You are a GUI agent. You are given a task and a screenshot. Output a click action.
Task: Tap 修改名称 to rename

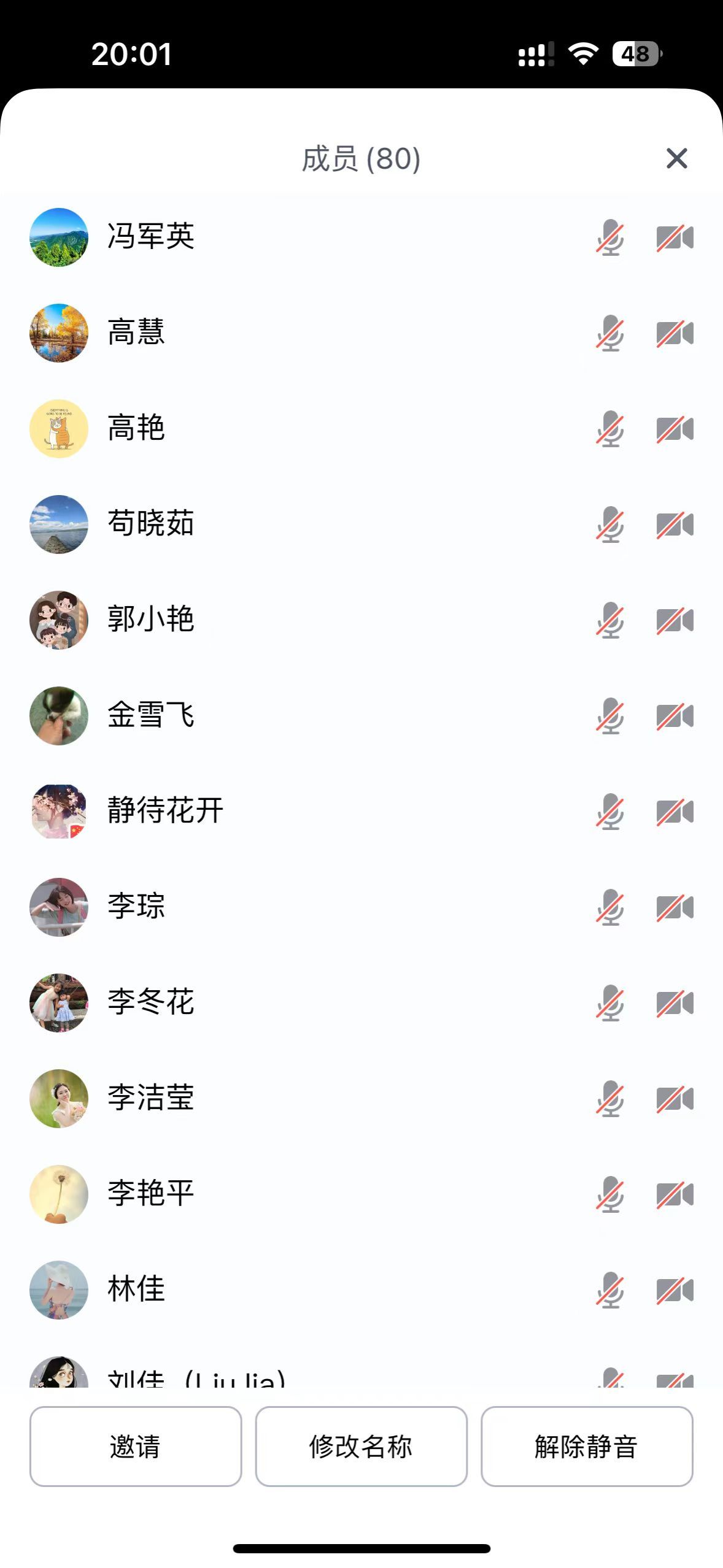361,1446
